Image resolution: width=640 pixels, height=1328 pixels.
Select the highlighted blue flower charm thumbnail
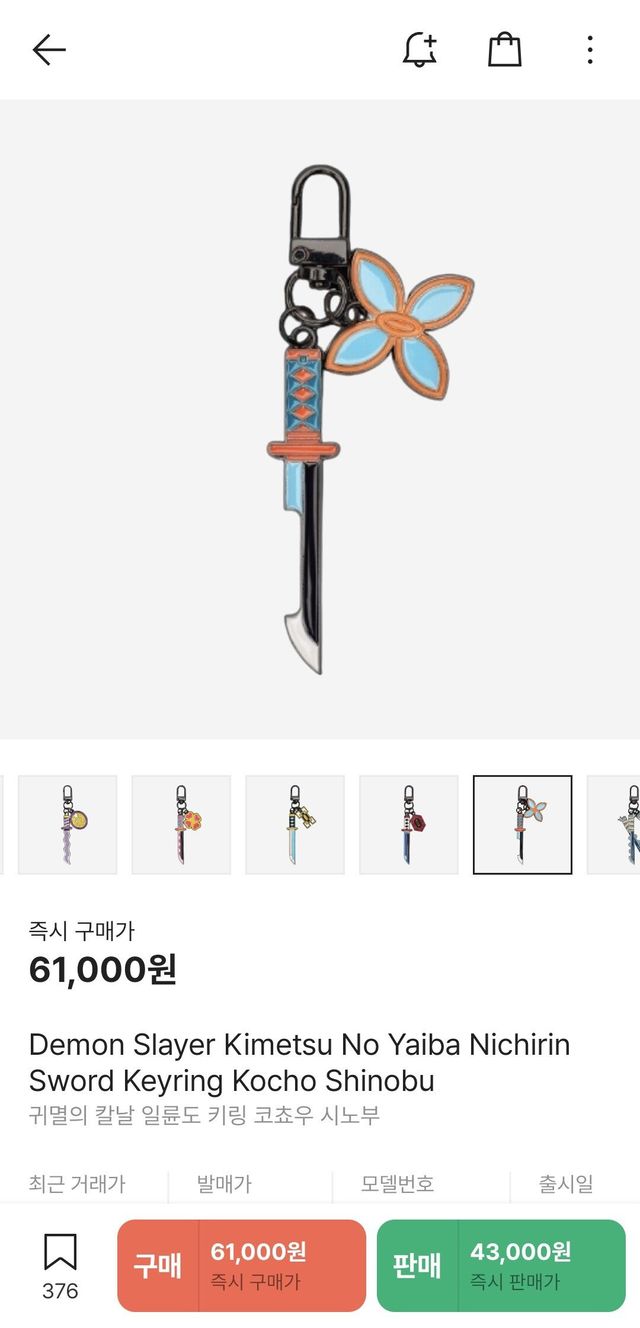522,825
